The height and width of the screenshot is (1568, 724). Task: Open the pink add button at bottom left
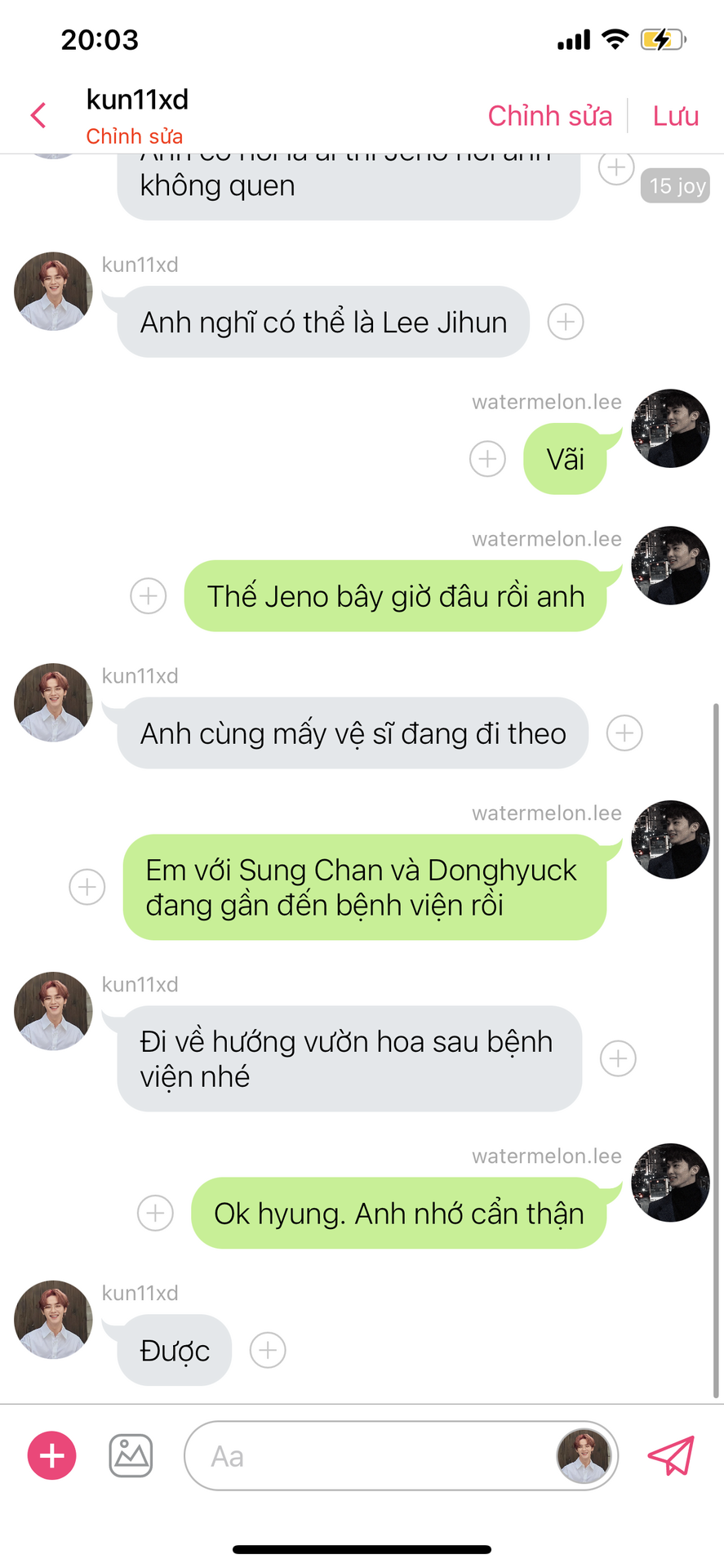(x=52, y=1455)
